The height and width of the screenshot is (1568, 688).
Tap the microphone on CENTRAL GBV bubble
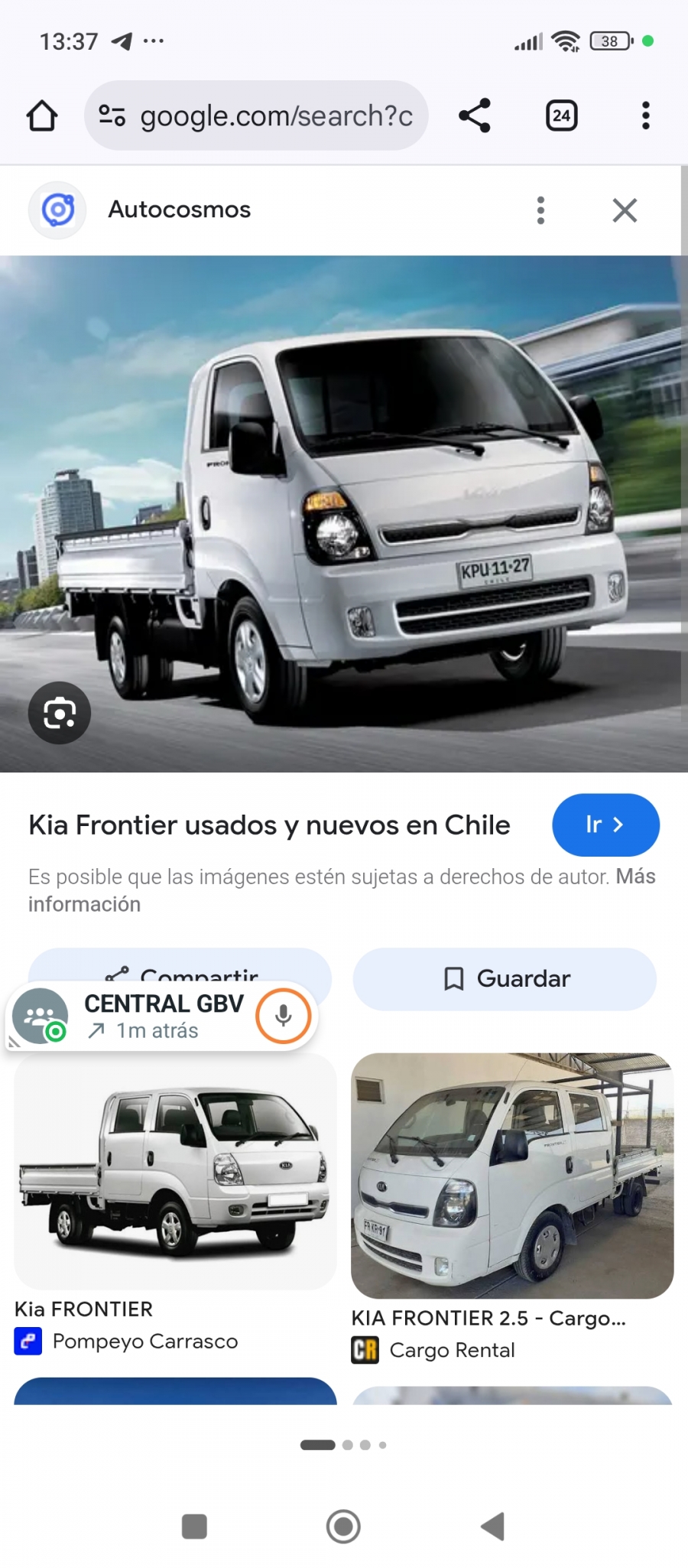[283, 1016]
